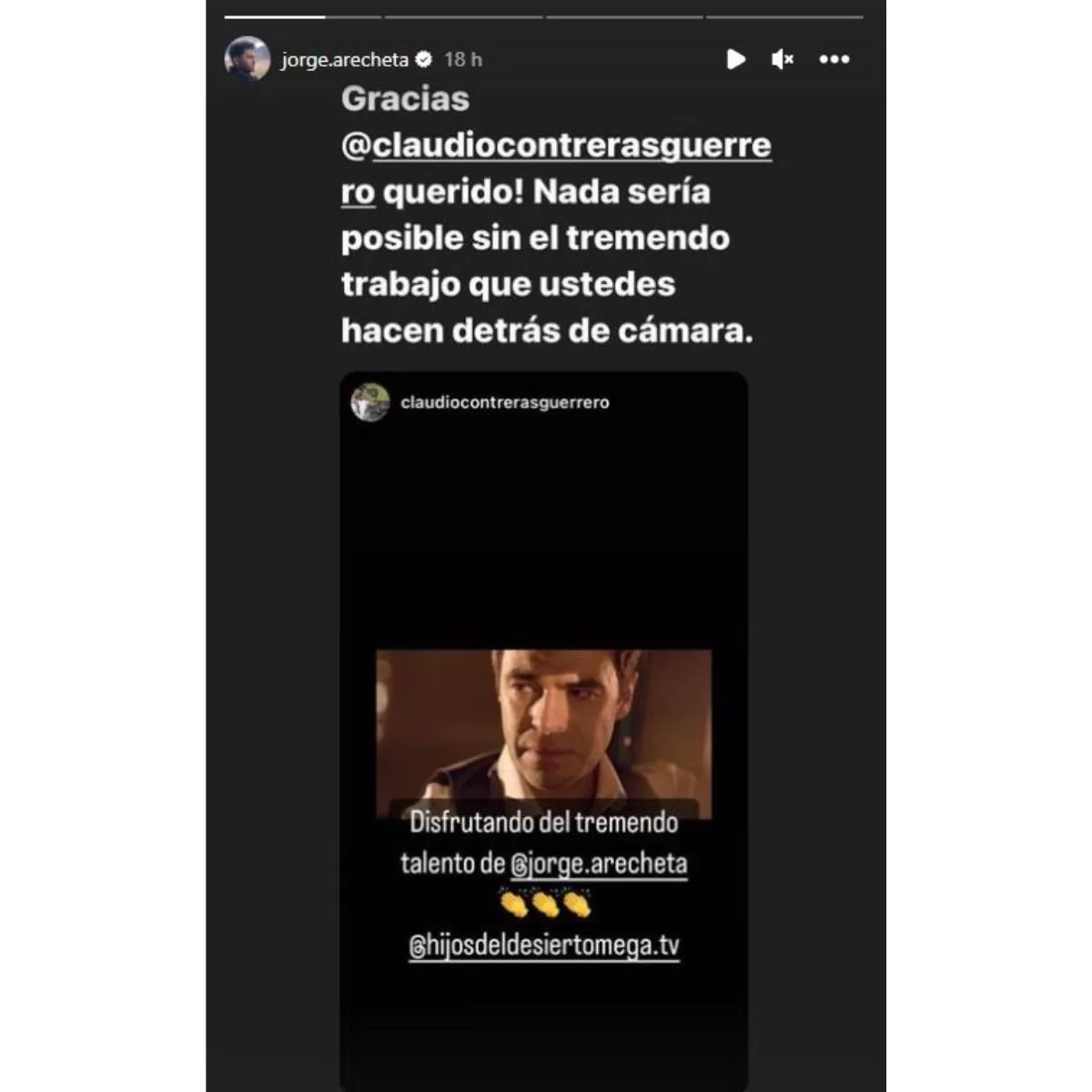Open jorge.arecheta's profile picture
The height and width of the screenshot is (1092, 1092).
[x=247, y=59]
